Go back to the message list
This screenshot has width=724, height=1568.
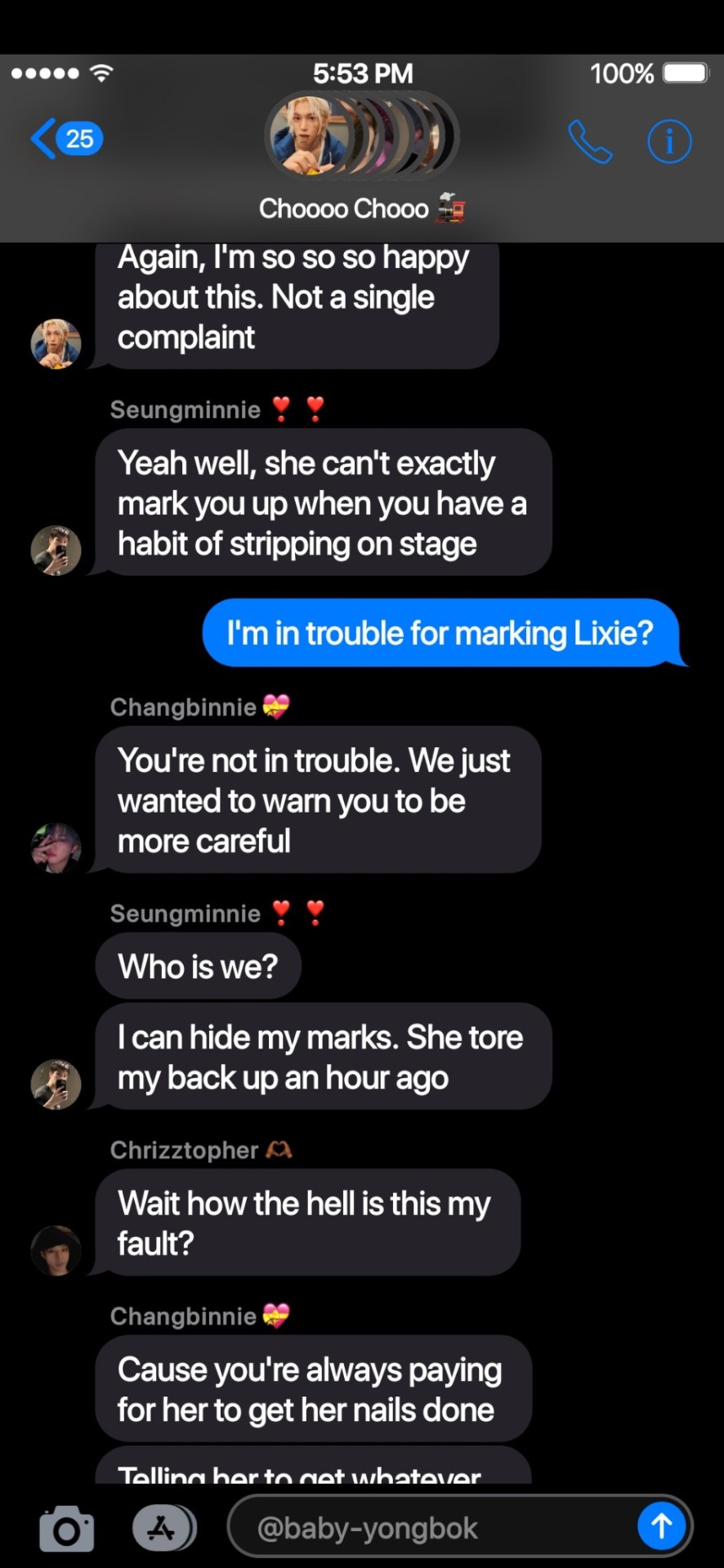tap(65, 139)
